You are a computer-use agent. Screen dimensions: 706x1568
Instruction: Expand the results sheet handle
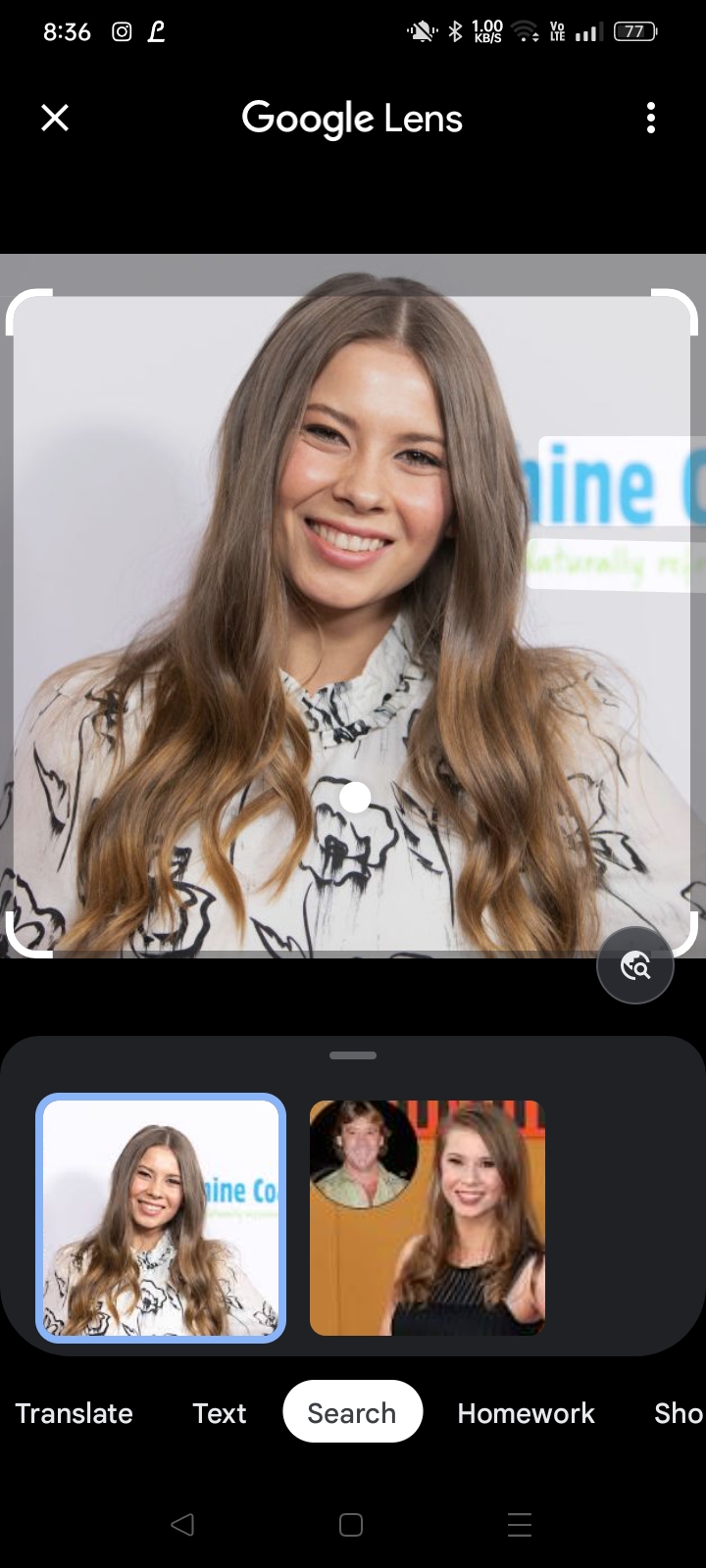click(353, 1055)
